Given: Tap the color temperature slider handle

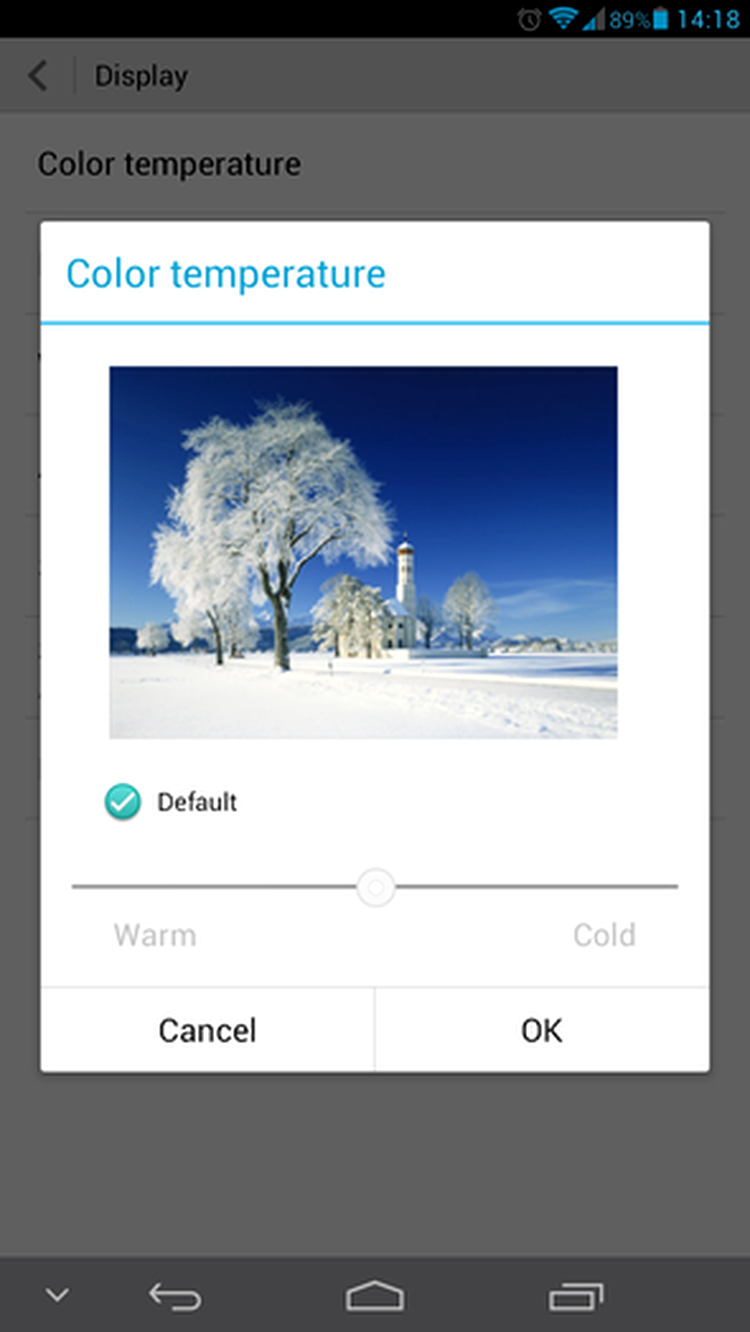Looking at the screenshot, I should (376, 887).
